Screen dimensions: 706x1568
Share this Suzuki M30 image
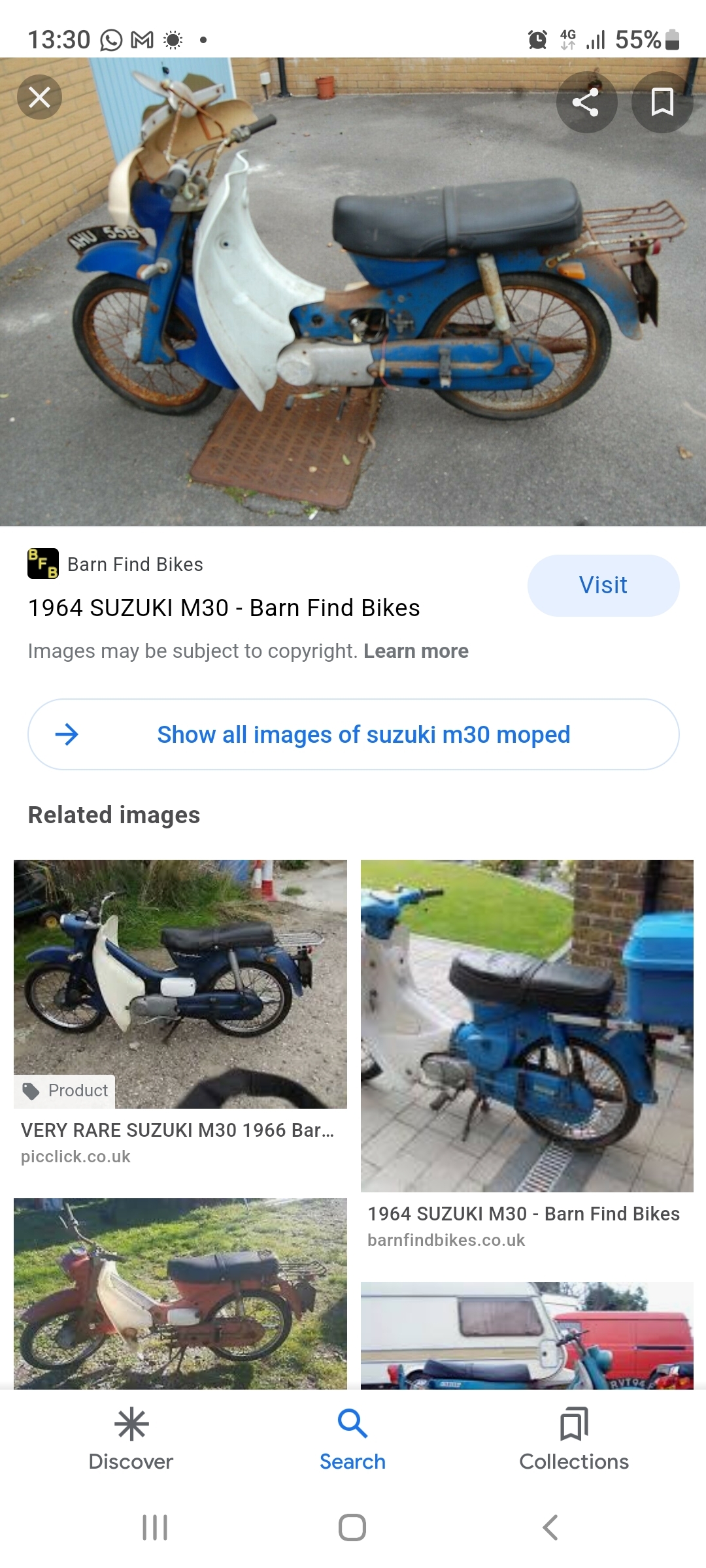coord(586,102)
